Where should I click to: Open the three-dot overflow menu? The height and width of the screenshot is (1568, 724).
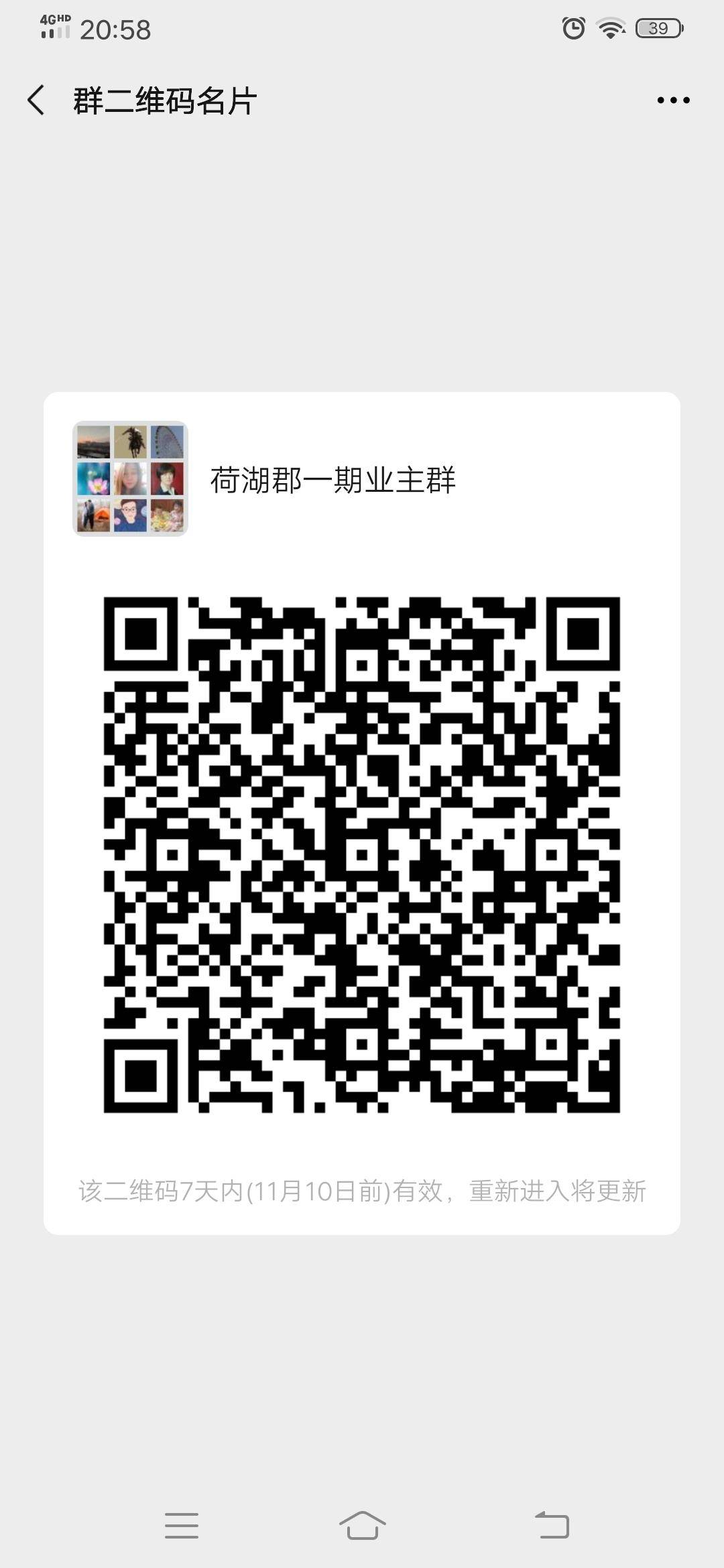[x=673, y=101]
